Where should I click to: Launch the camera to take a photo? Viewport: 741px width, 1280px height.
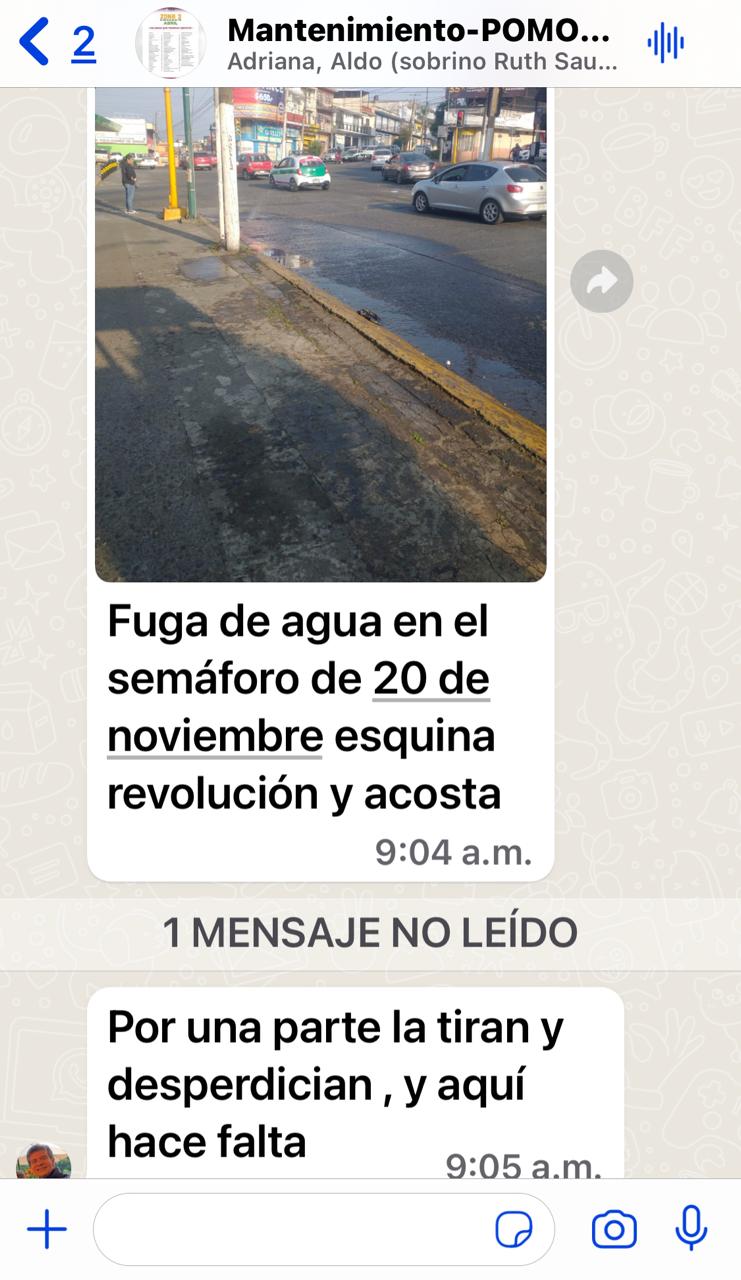614,1229
